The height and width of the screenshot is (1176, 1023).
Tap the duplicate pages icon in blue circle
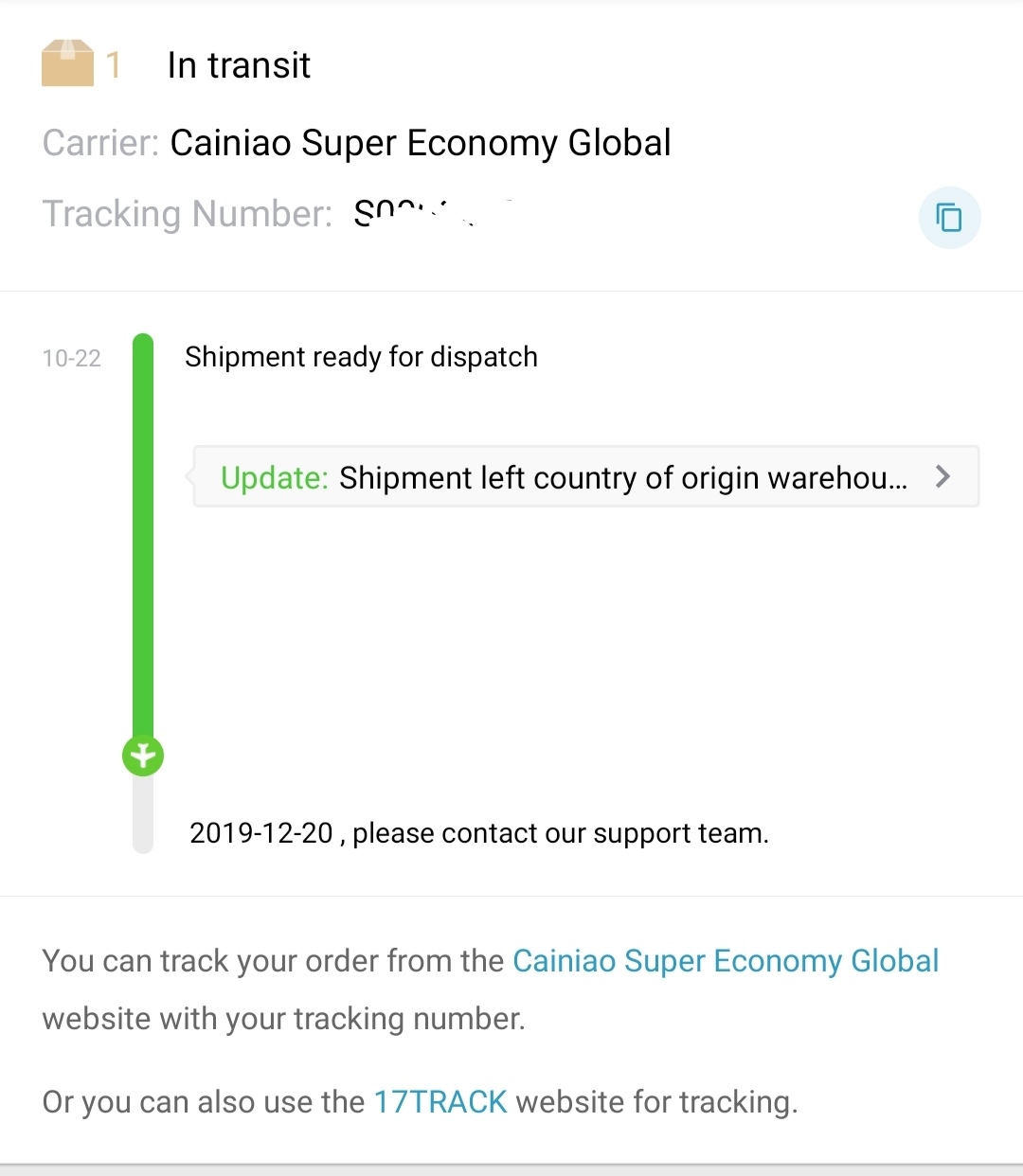tap(950, 218)
